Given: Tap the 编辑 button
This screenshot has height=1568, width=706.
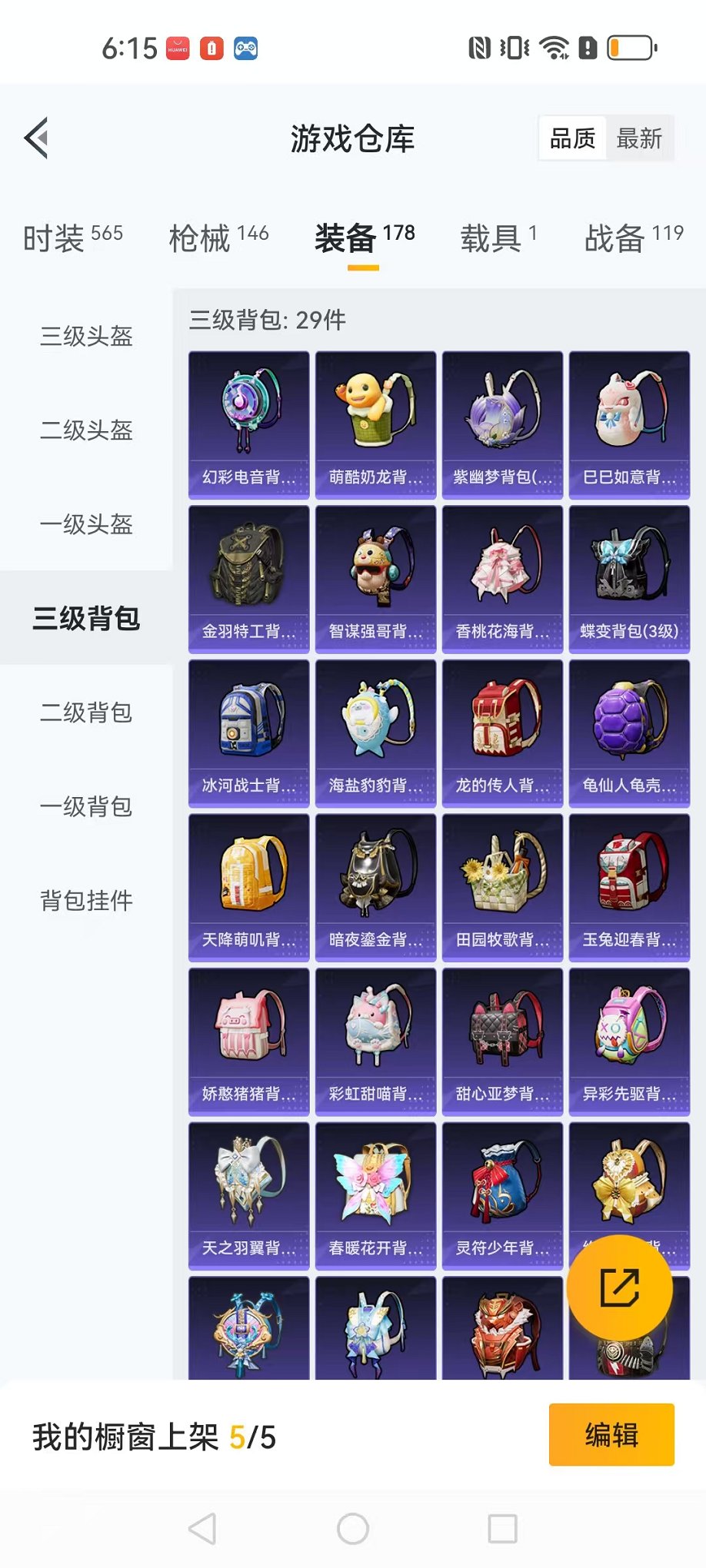Looking at the screenshot, I should coord(611,1434).
